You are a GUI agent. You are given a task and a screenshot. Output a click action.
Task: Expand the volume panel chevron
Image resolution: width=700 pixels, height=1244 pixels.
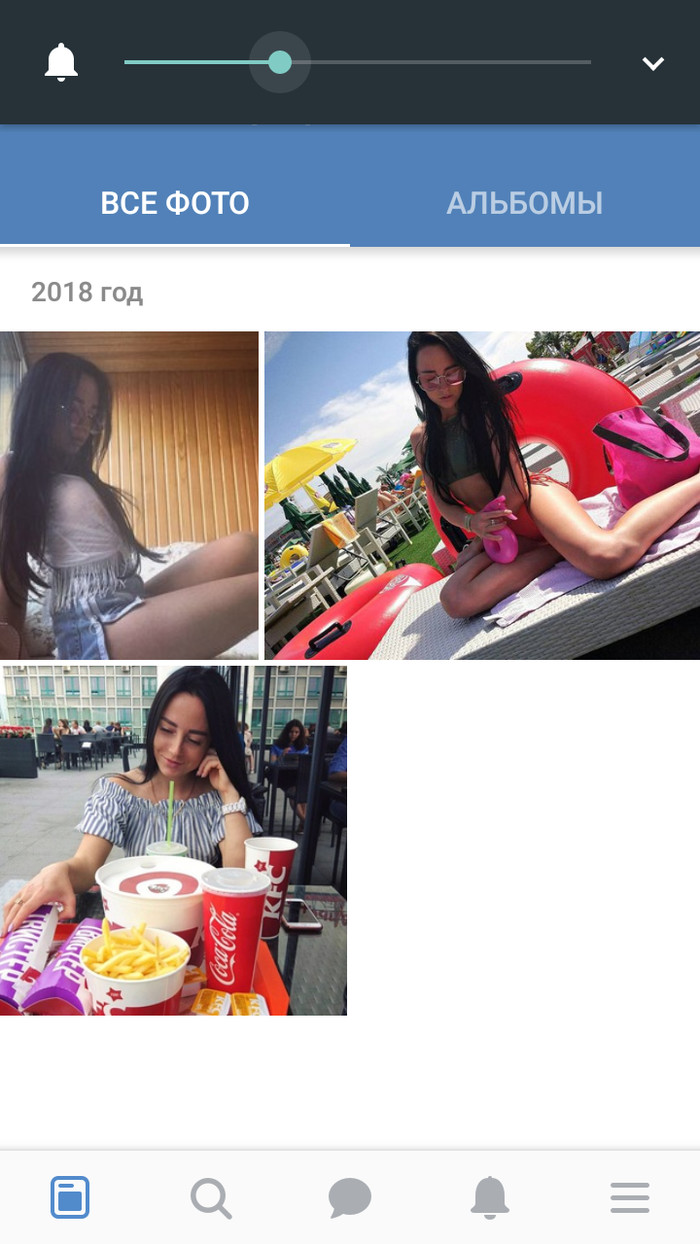(x=653, y=64)
